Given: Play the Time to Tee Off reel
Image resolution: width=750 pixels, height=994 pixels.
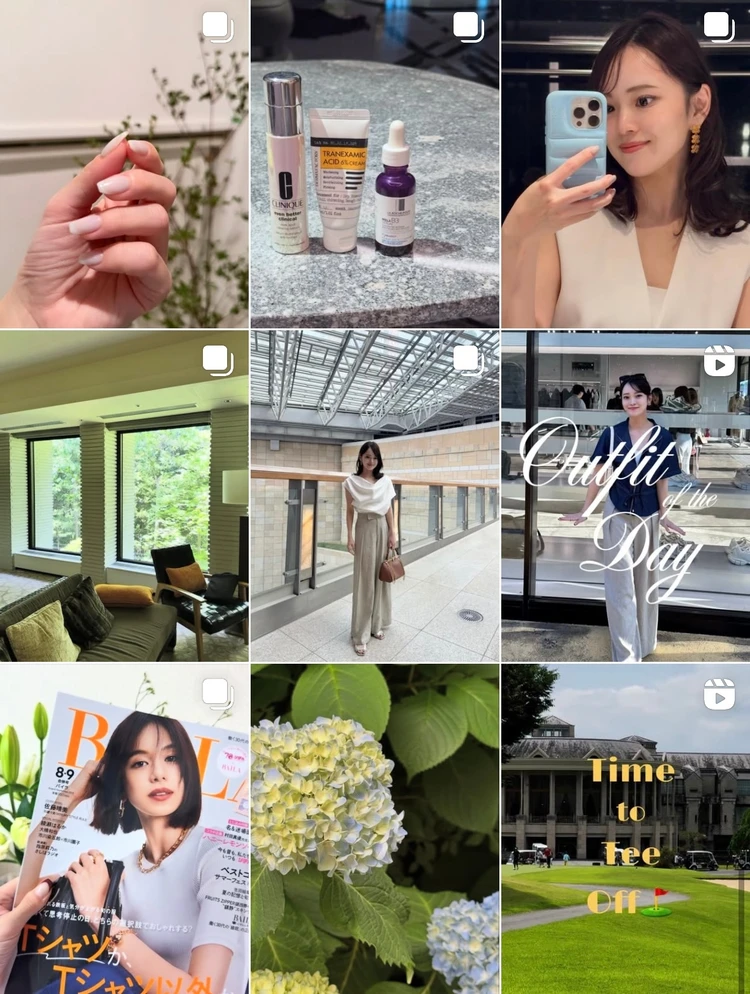Looking at the screenshot, I should point(625,829).
